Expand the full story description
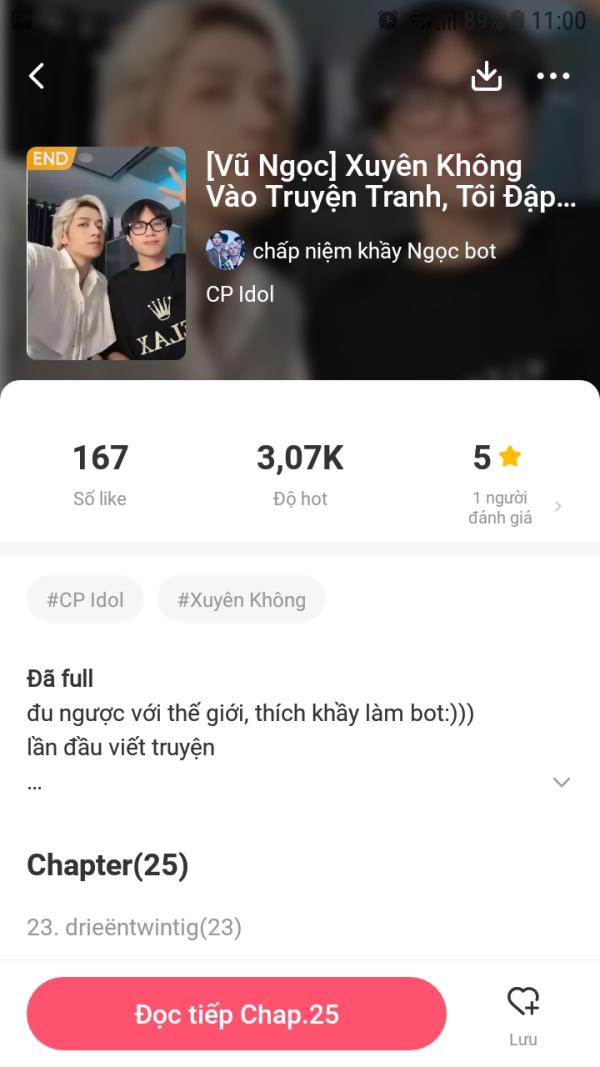 [561, 782]
